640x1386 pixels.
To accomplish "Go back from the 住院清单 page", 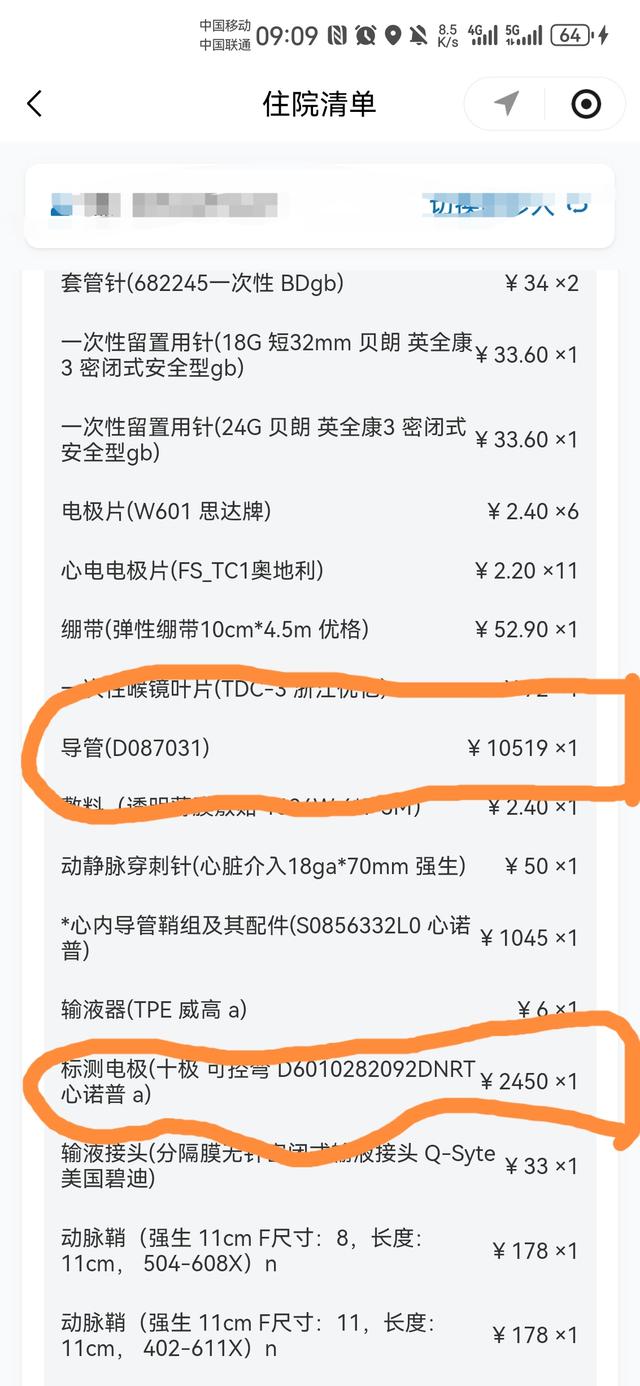I will point(35,103).
